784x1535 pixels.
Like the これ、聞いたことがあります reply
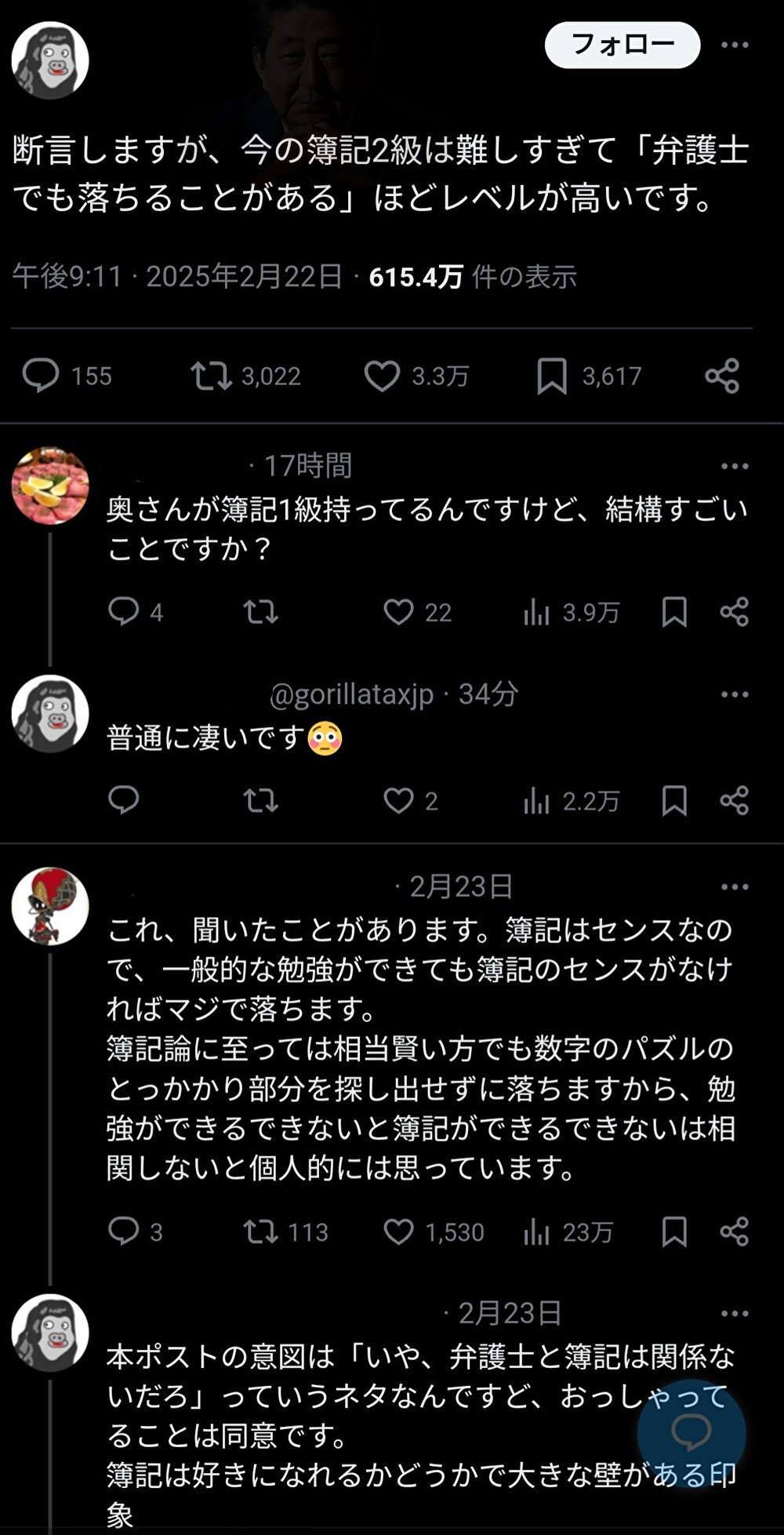click(x=398, y=1232)
